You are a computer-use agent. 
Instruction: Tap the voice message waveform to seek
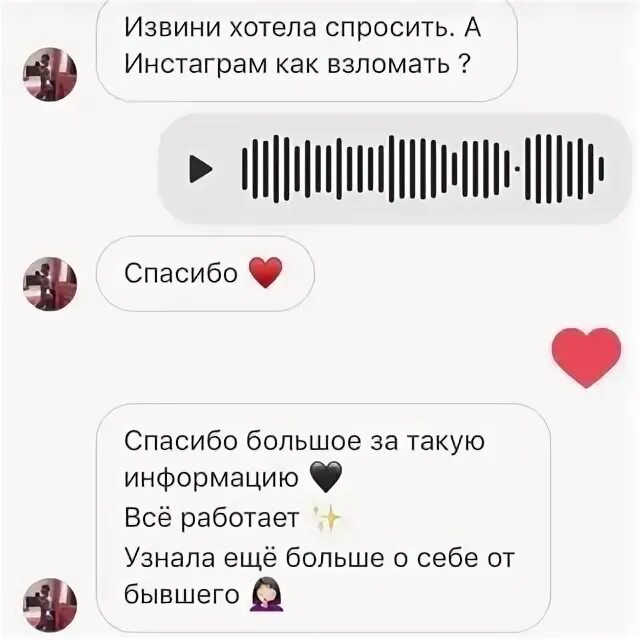[422, 167]
